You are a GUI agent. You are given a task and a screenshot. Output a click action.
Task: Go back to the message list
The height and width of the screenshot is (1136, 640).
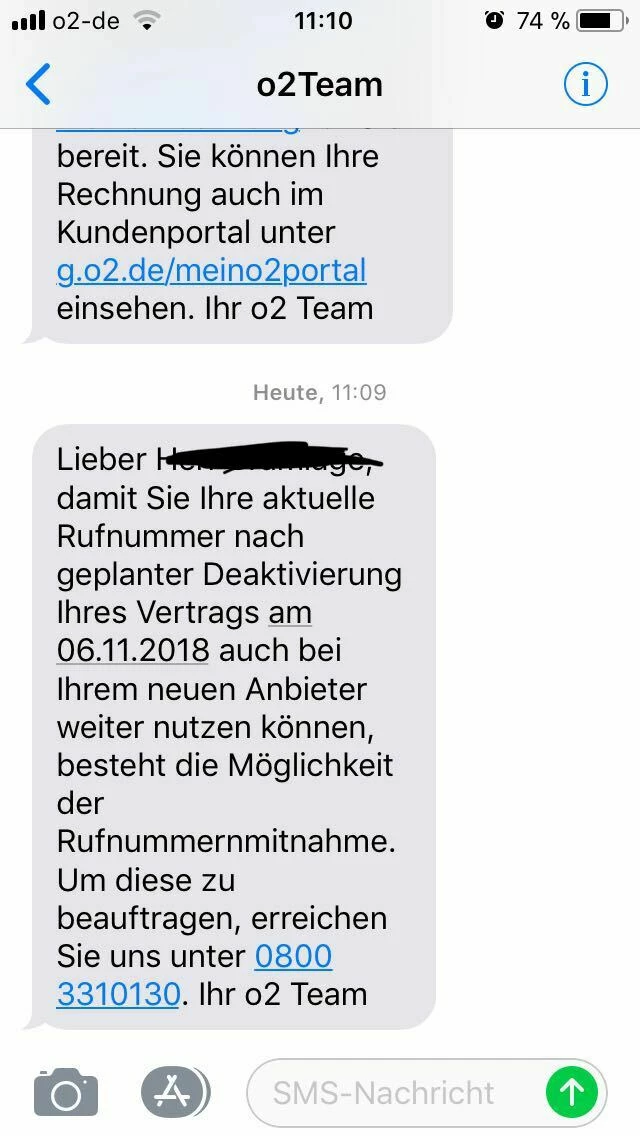coord(38,85)
